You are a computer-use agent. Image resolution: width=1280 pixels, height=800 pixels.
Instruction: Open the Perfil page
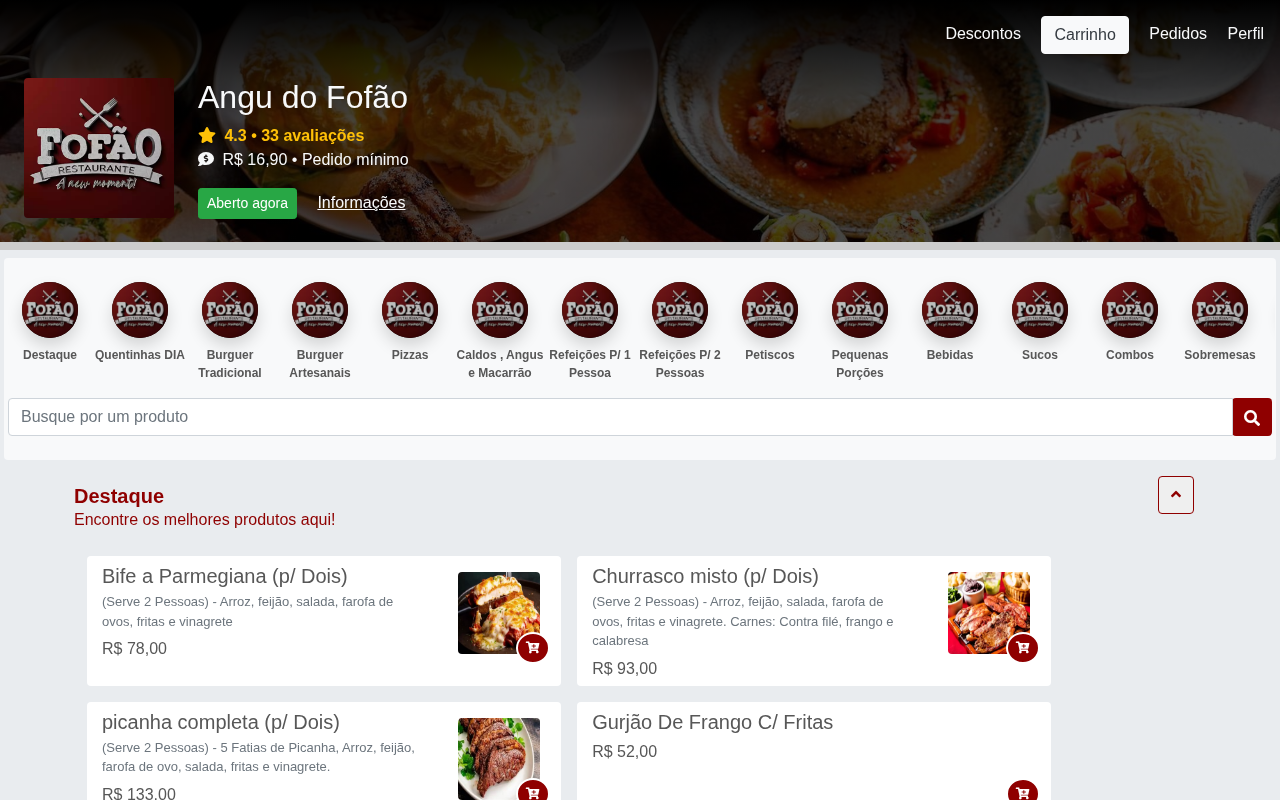click(1245, 34)
